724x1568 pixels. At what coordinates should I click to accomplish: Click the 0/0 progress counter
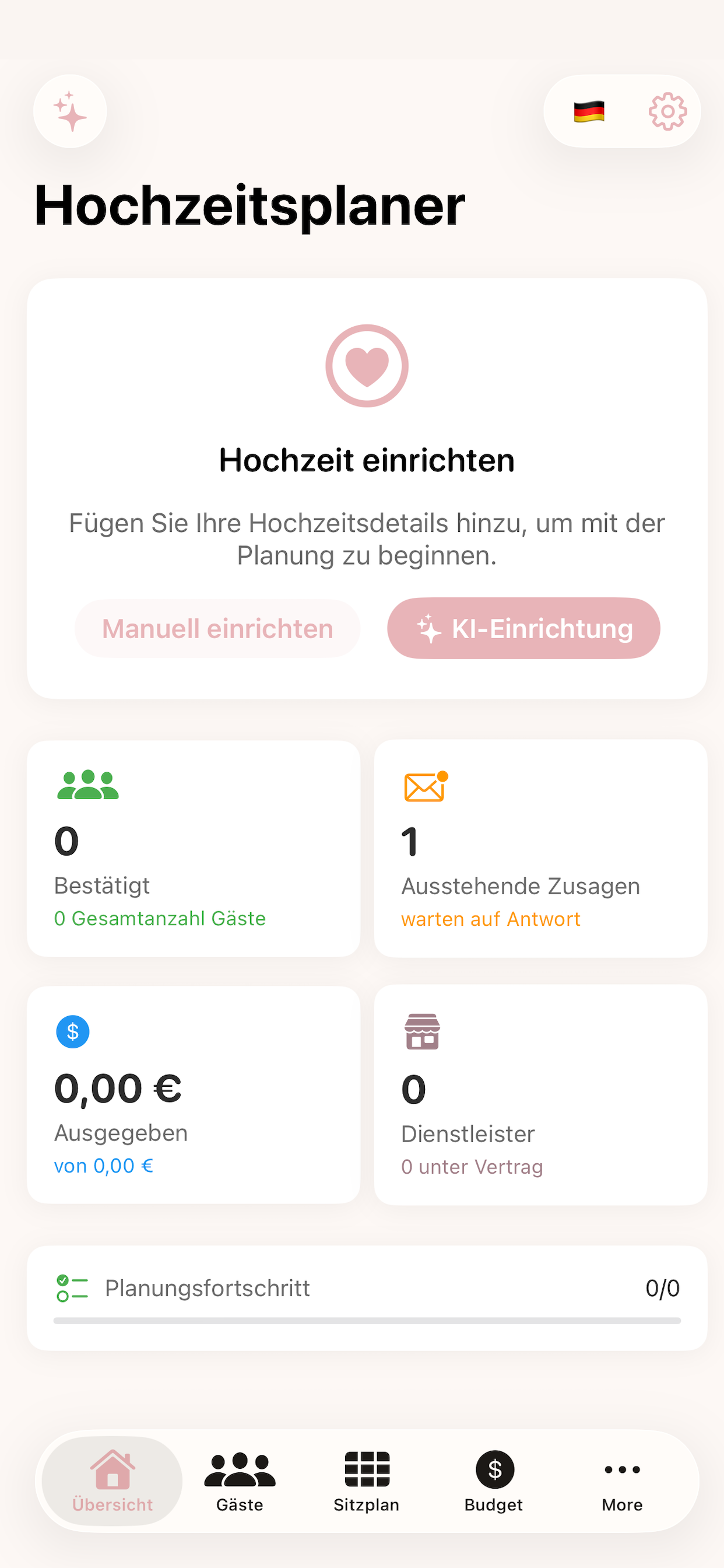(x=663, y=1287)
